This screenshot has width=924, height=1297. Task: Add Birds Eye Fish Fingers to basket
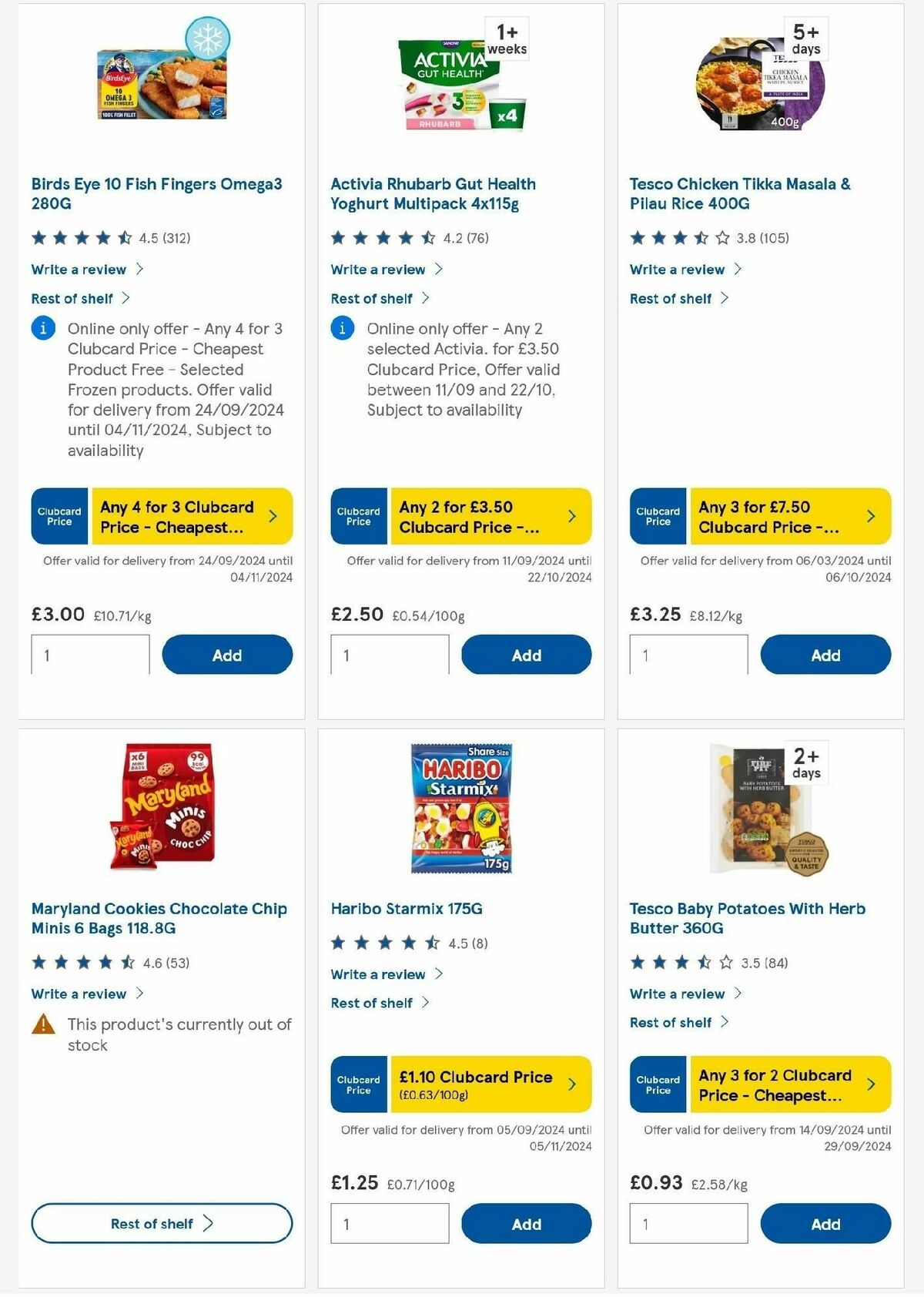pos(226,655)
